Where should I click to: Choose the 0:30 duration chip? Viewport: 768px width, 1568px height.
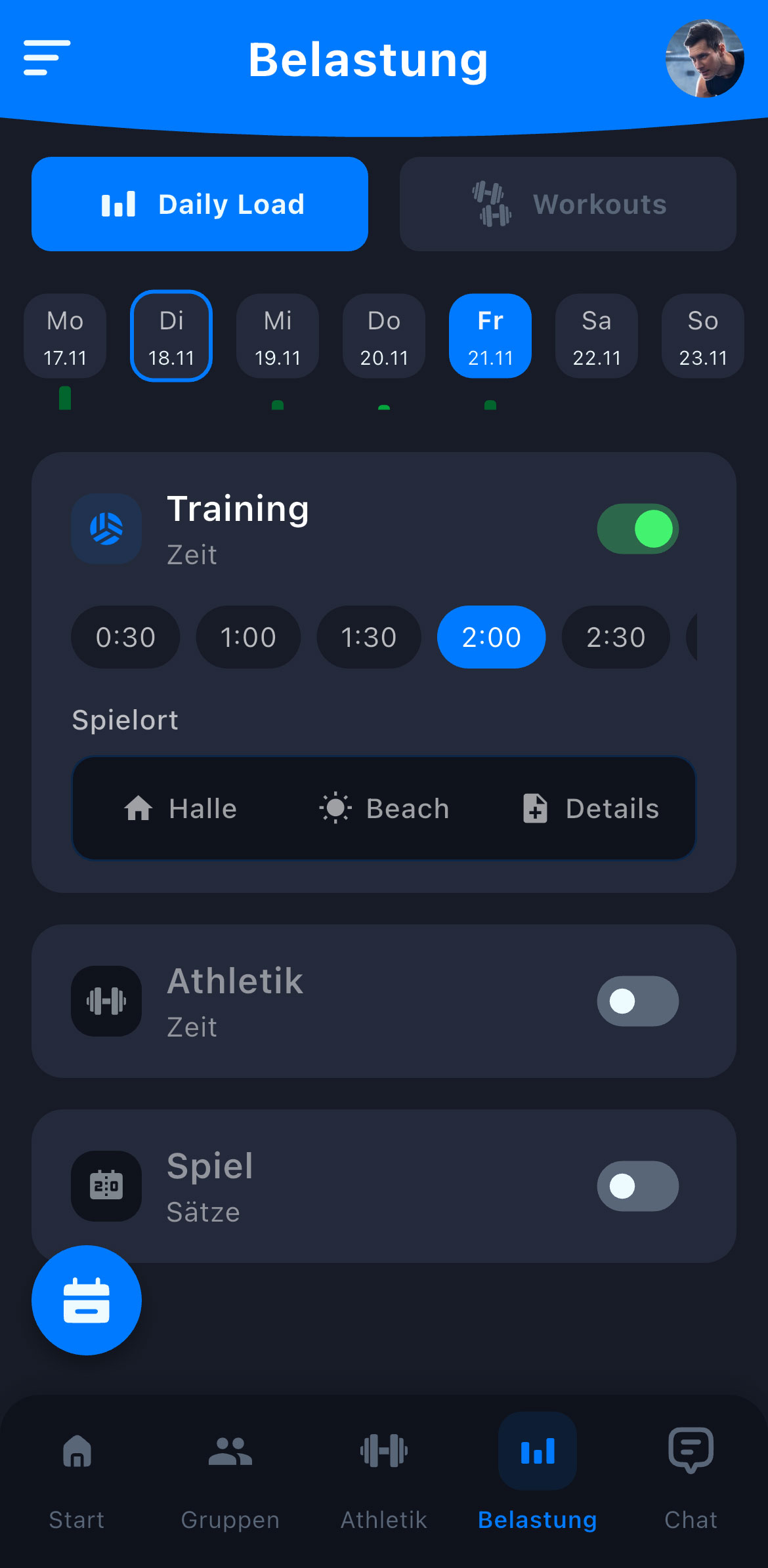tap(125, 637)
